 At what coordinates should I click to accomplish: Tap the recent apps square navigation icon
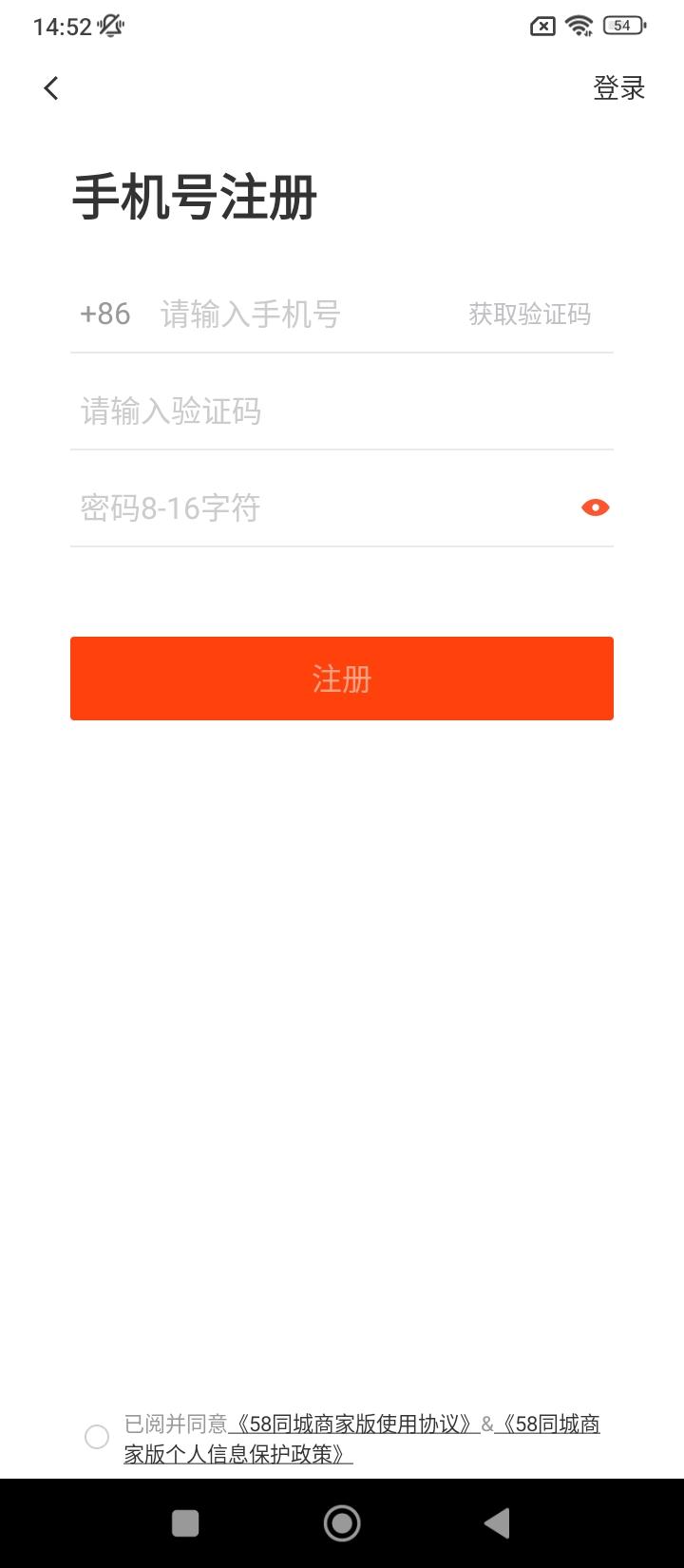pos(185,1521)
